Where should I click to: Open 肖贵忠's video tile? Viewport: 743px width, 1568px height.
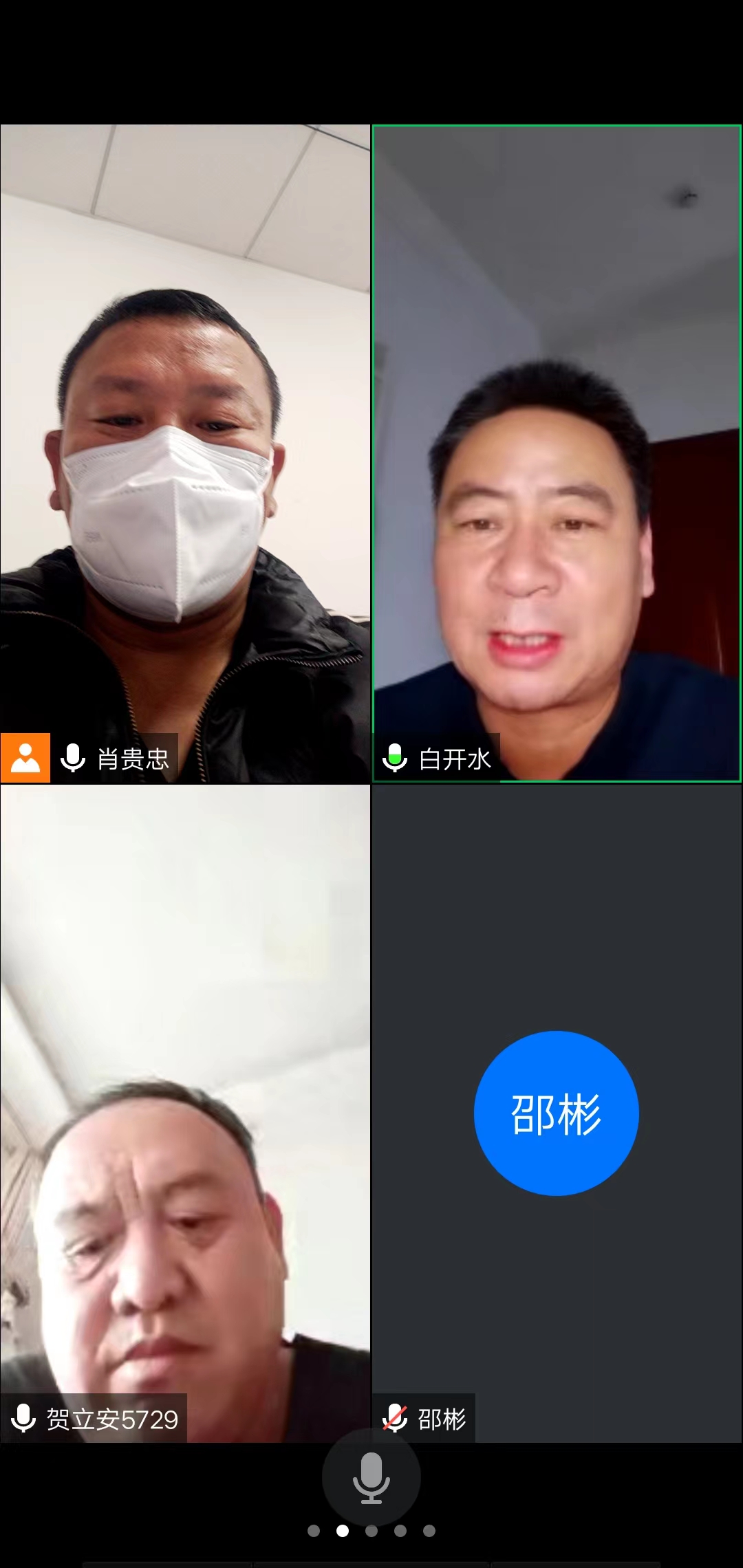coord(185,453)
